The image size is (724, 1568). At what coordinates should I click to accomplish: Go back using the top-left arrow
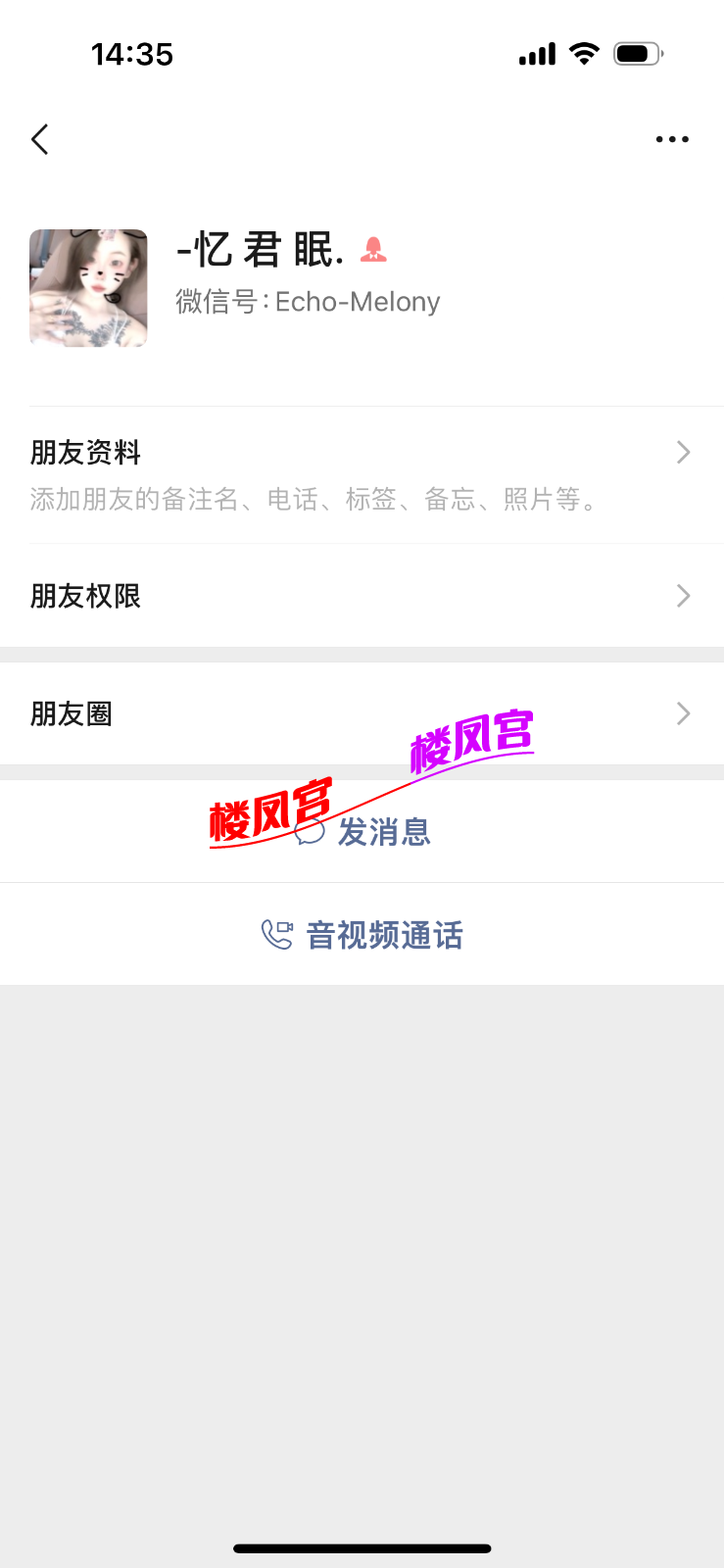pos(40,139)
